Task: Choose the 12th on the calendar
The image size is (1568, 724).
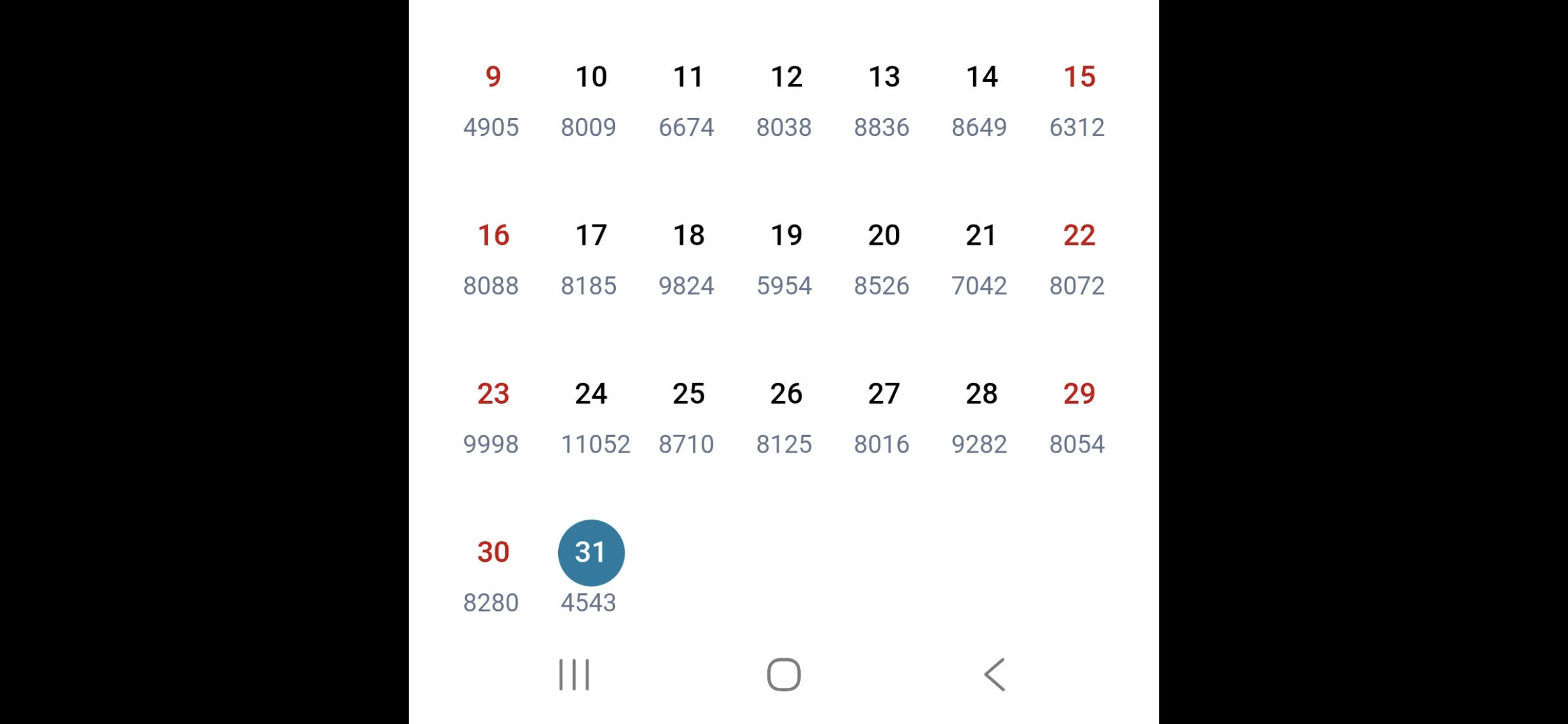Action: coord(786,101)
